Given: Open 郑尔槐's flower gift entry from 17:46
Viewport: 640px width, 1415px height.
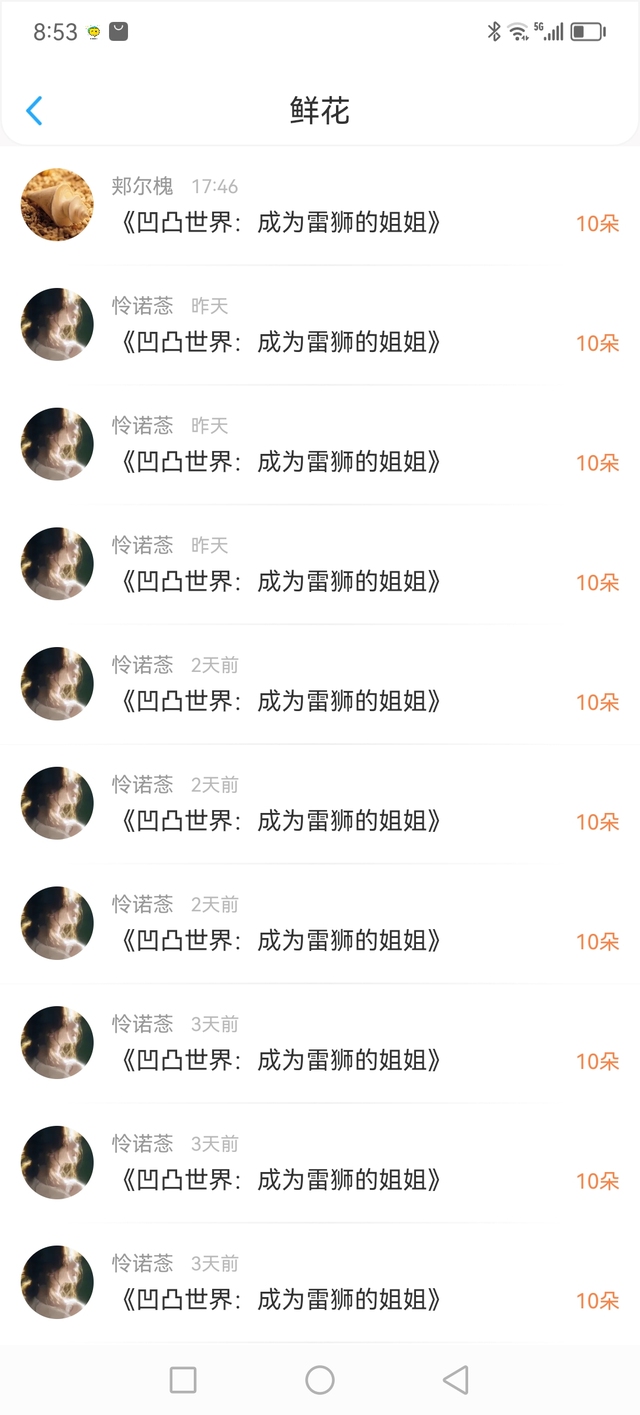Looking at the screenshot, I should [x=320, y=205].
